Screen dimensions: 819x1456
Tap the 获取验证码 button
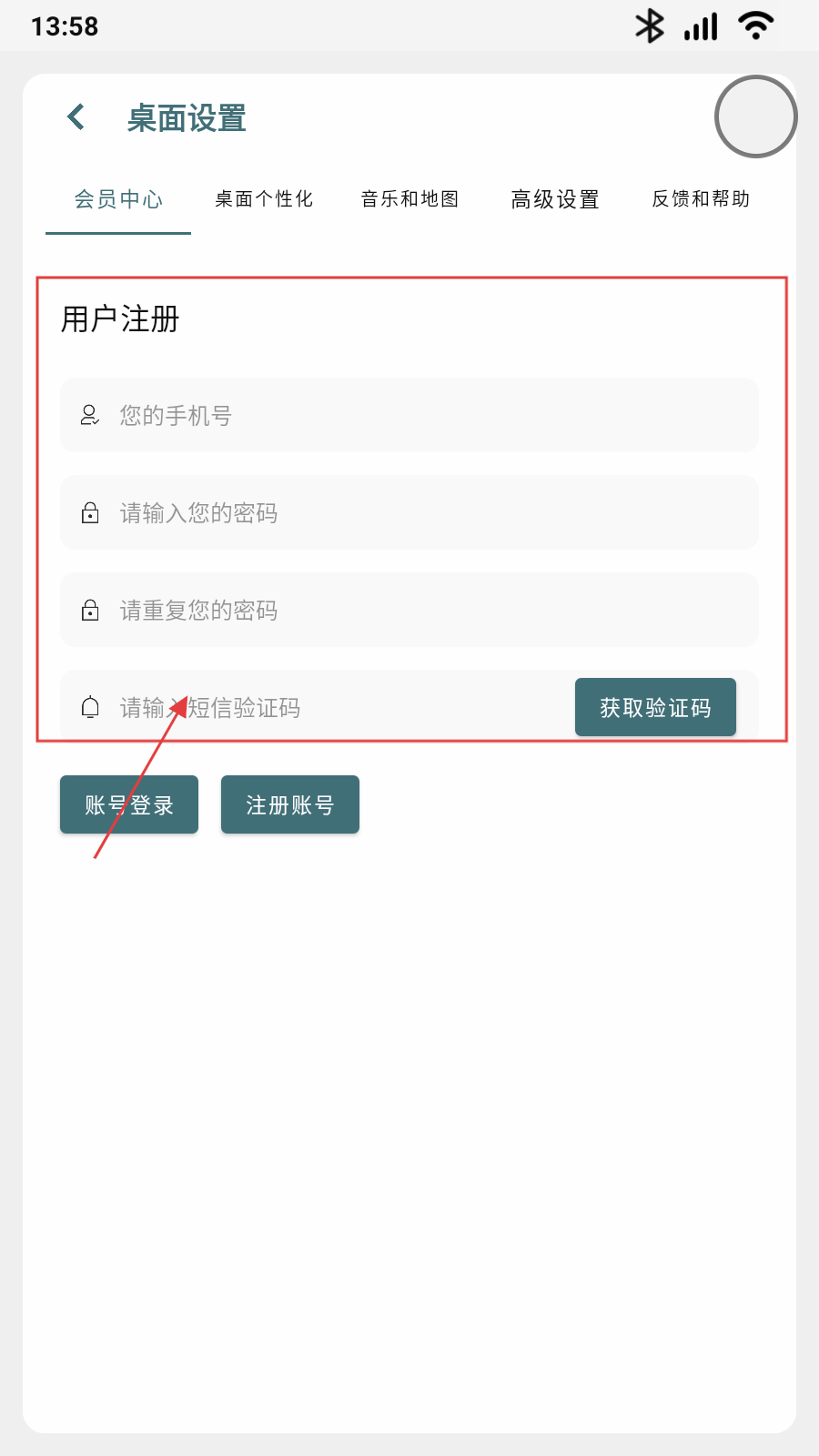click(655, 708)
